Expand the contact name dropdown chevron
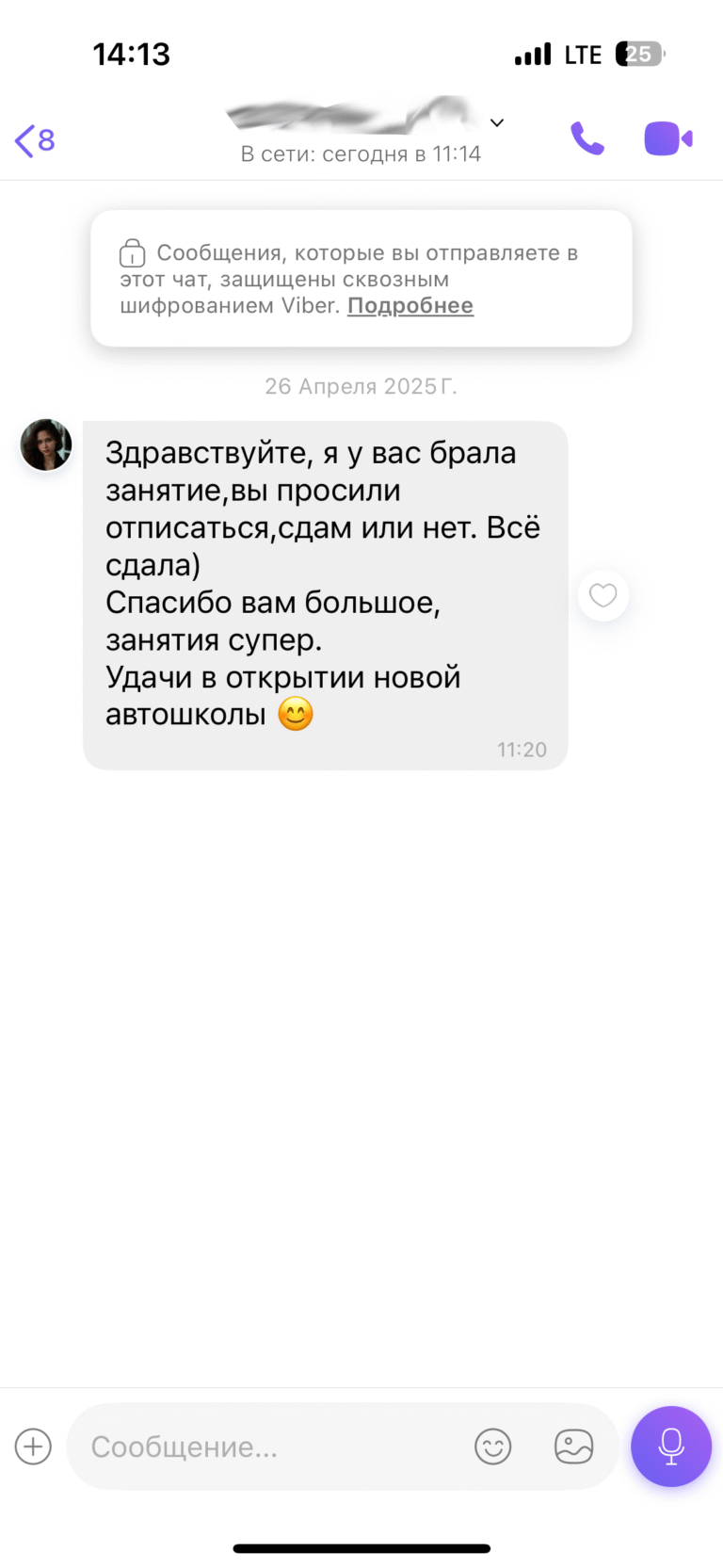Viewport: 723px width, 1568px height. tap(497, 122)
